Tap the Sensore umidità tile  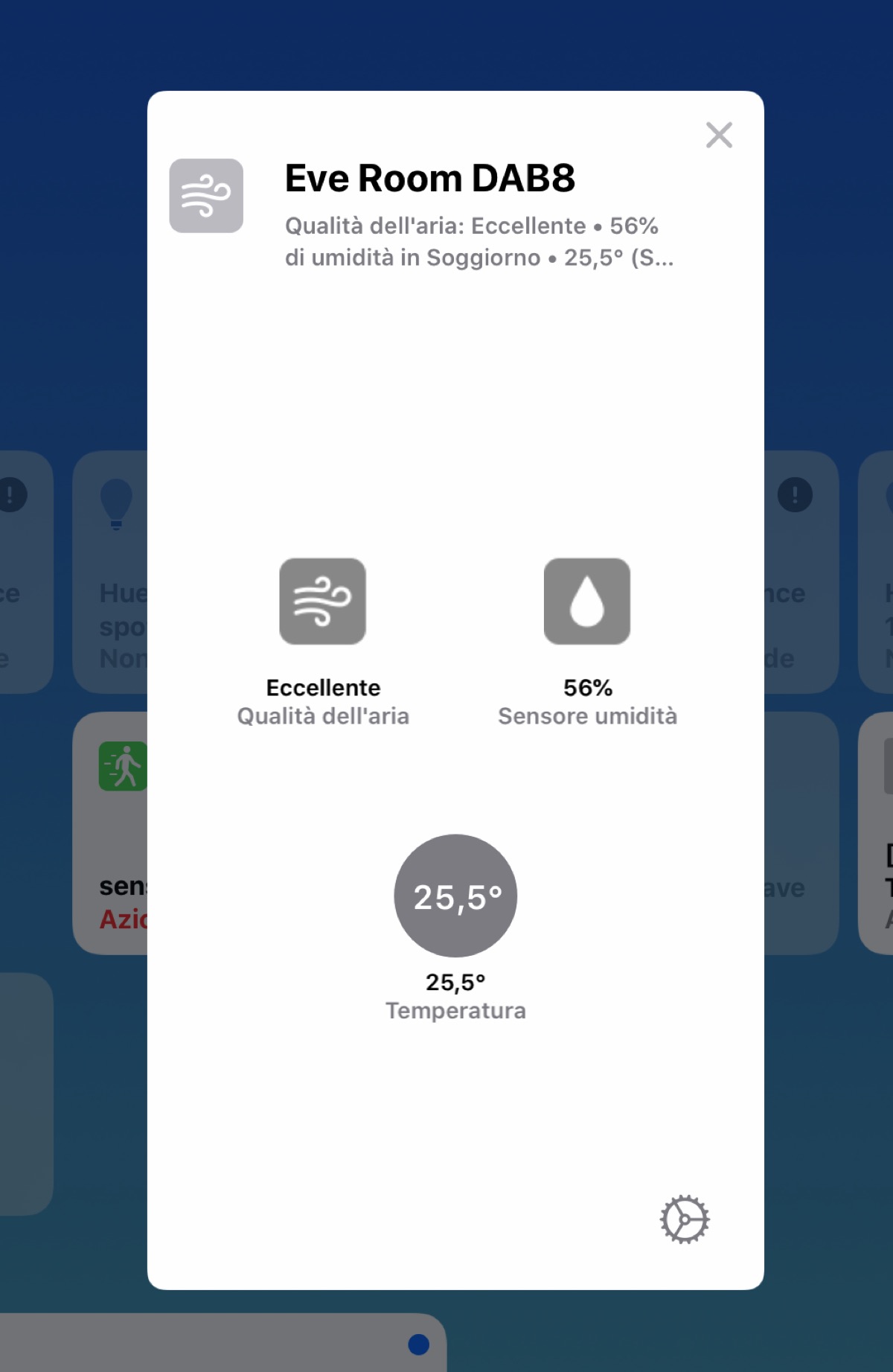tap(587, 602)
